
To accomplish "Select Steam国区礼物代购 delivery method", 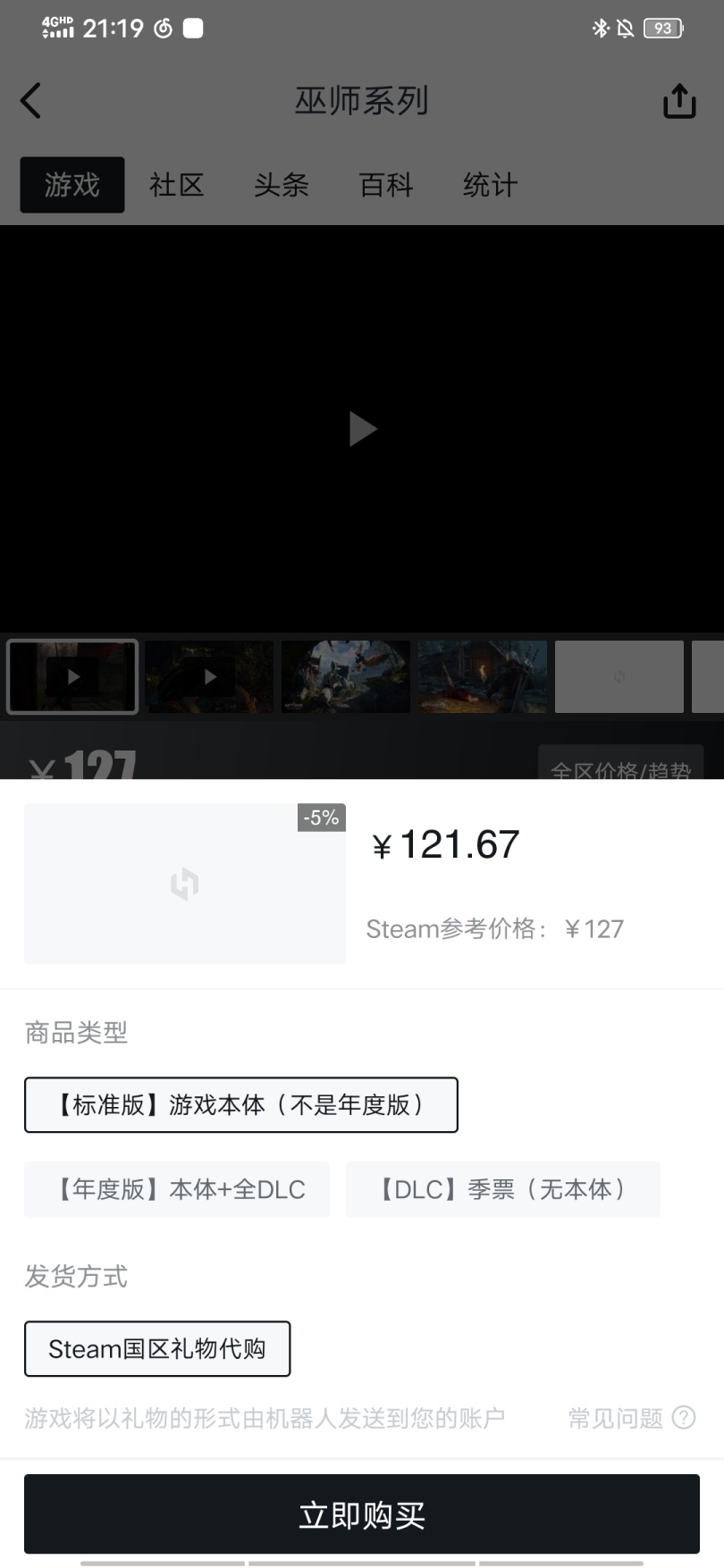I will point(157,1349).
